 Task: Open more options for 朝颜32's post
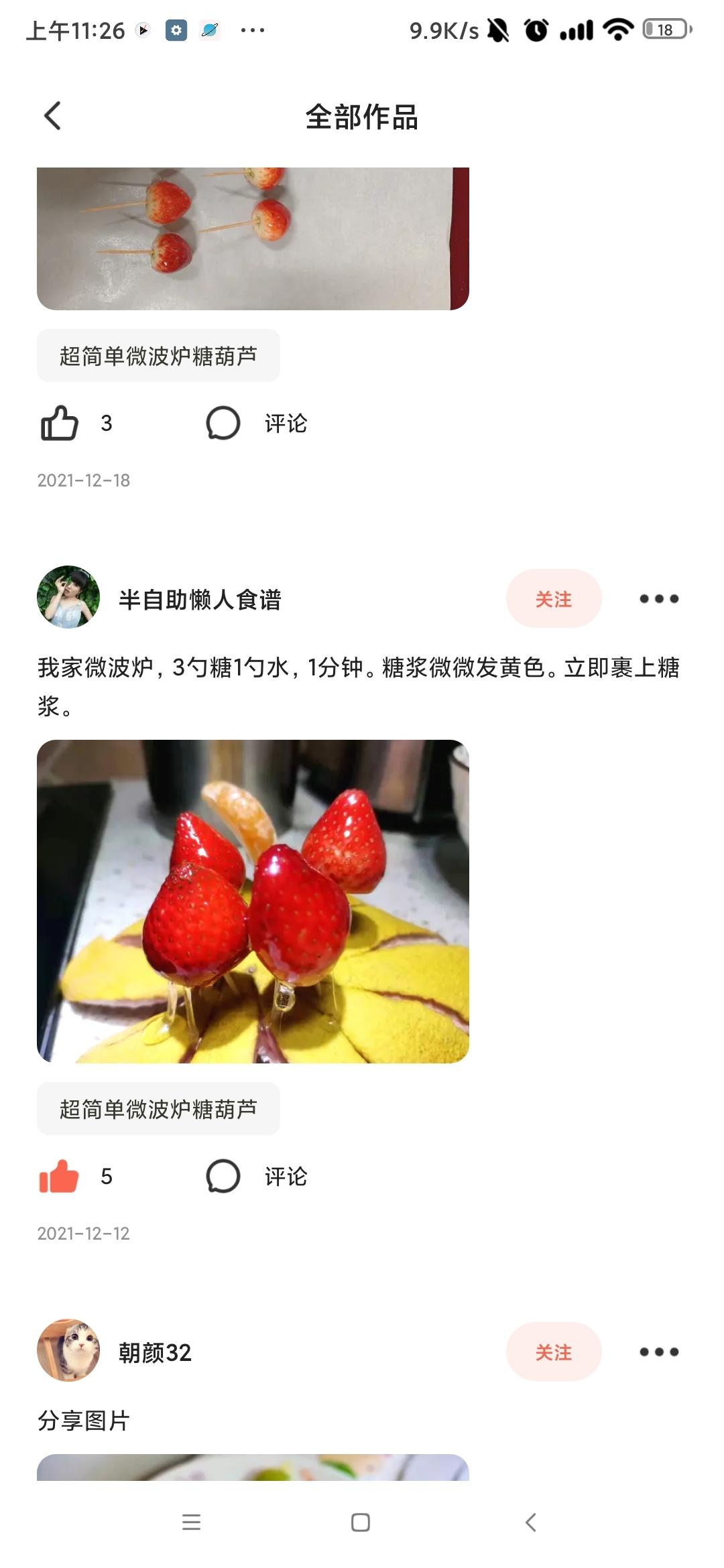tap(658, 1352)
